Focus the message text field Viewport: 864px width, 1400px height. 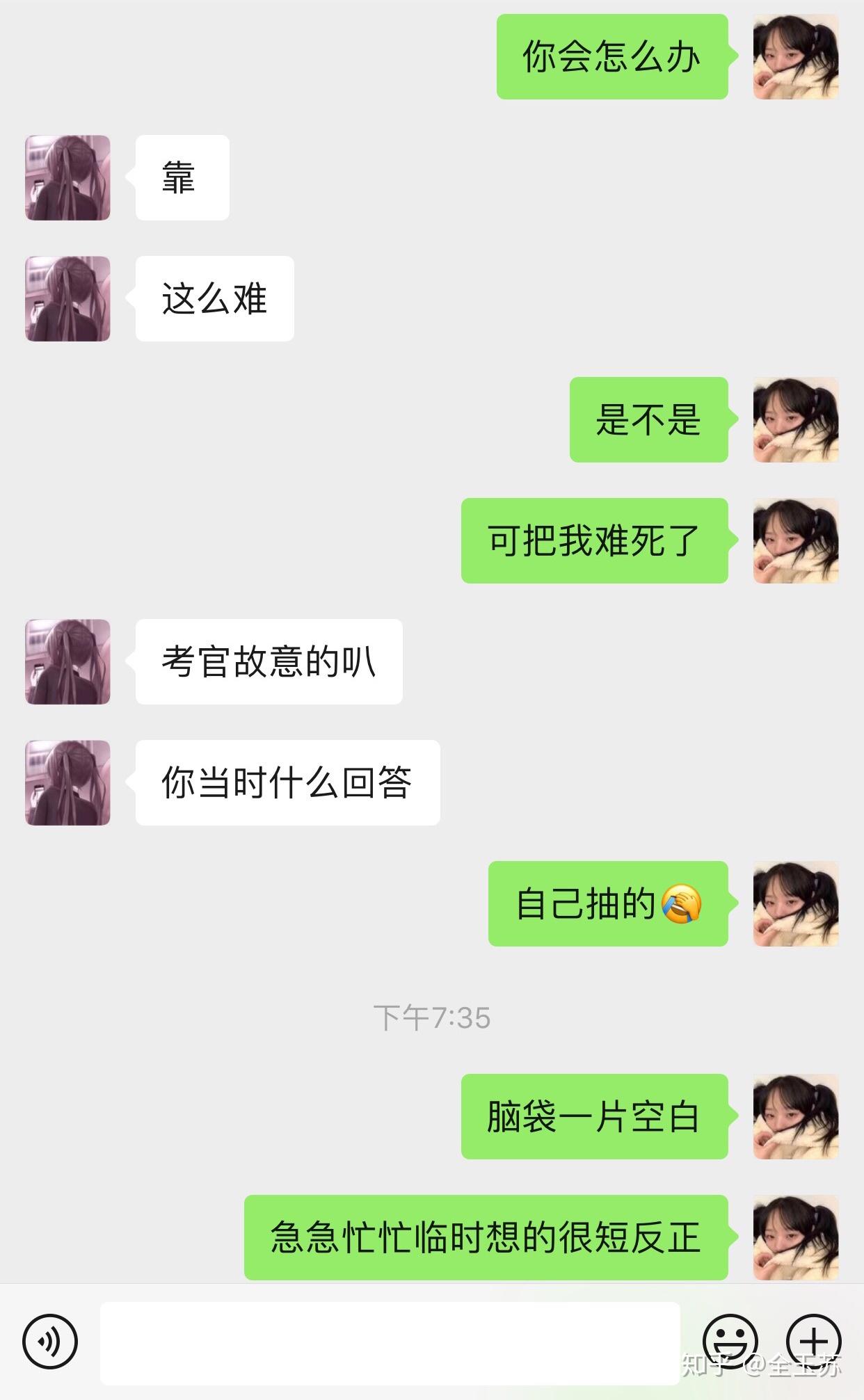pos(390,1342)
